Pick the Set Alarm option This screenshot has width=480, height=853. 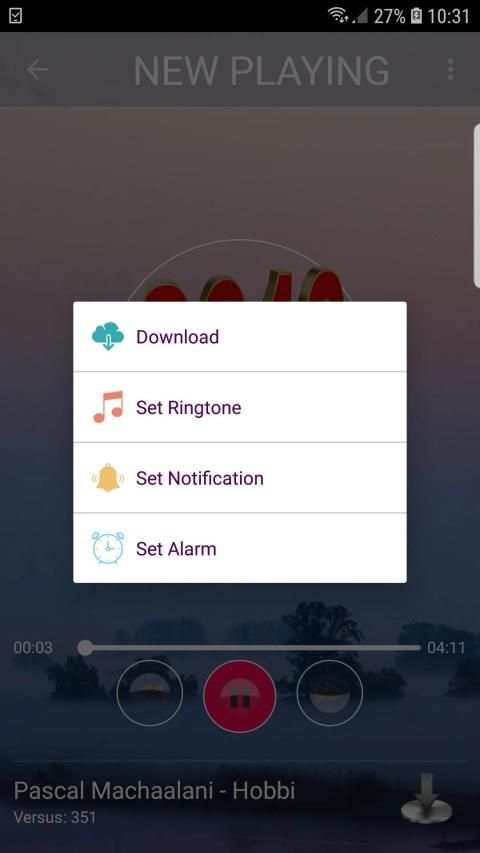(239, 548)
